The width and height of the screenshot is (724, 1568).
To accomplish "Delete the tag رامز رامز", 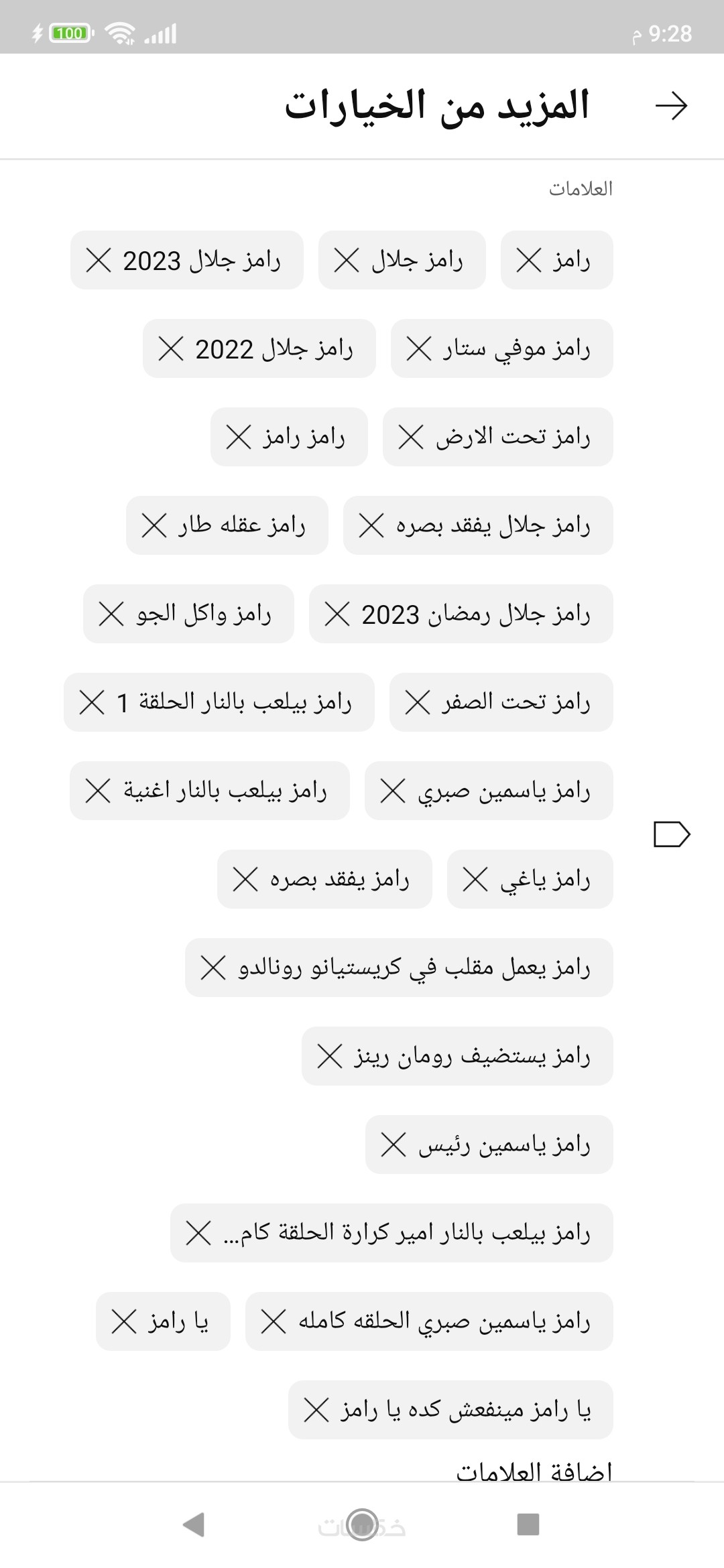I will (239, 437).
